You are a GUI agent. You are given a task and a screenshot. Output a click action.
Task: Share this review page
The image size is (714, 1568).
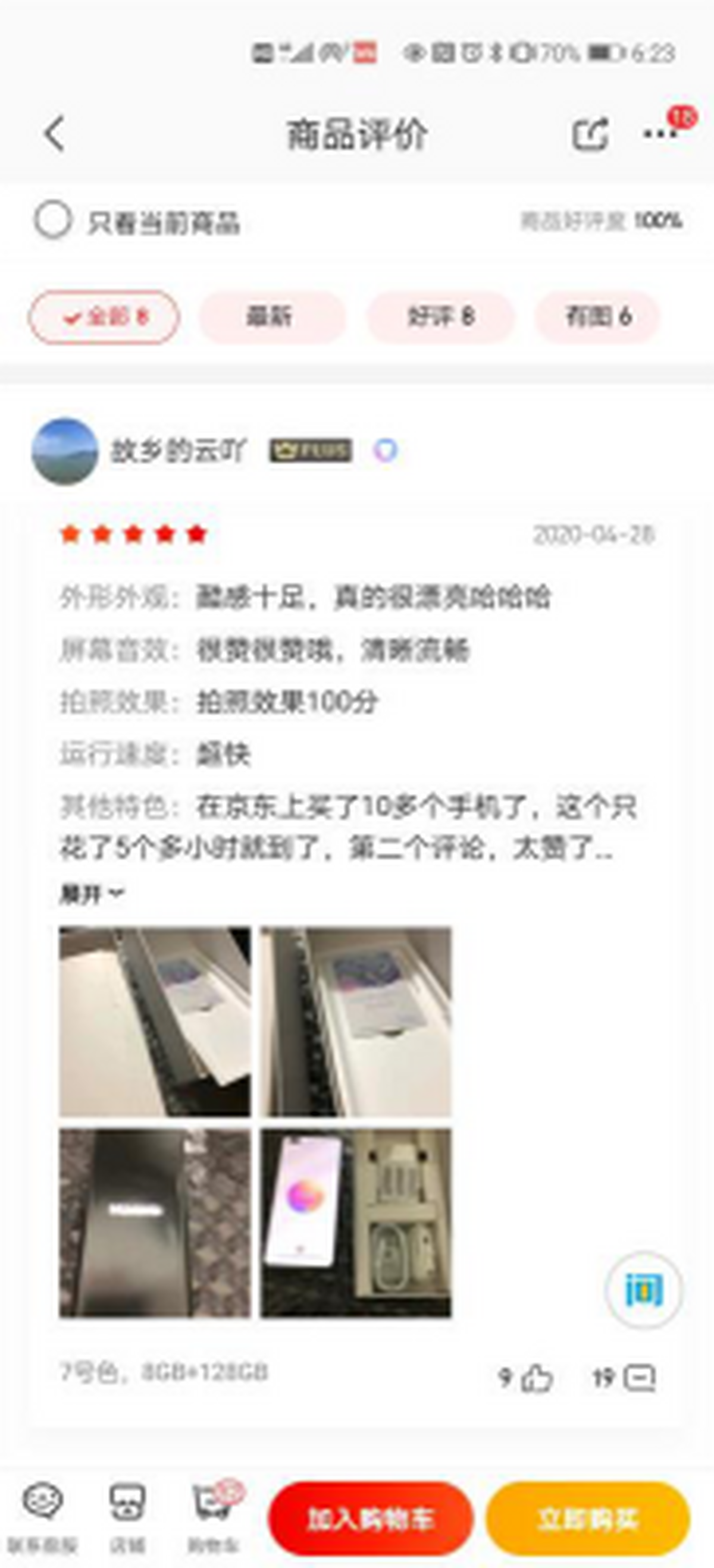(590, 133)
